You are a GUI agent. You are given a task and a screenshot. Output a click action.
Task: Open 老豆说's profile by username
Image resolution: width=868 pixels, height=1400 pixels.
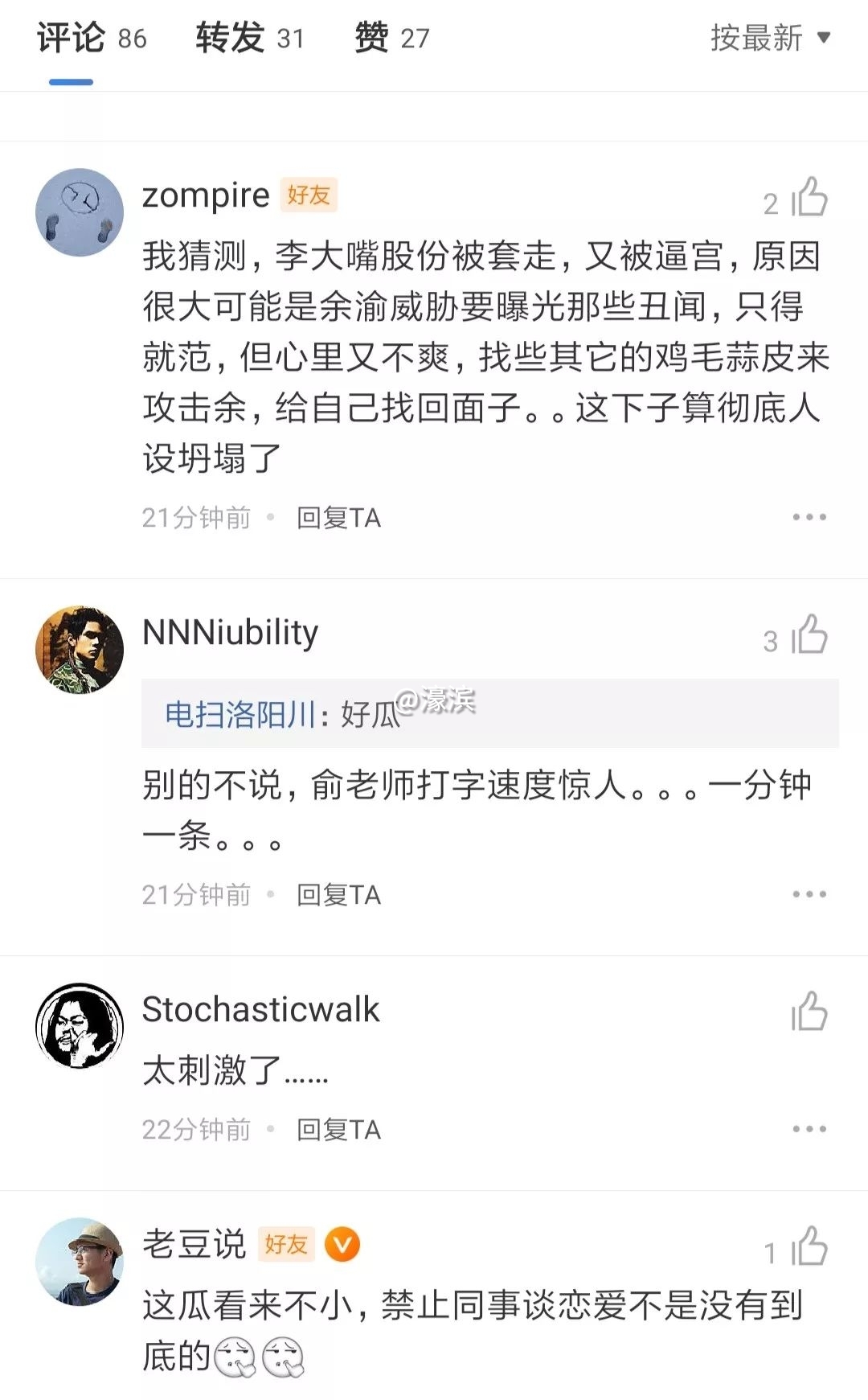coord(194,1244)
